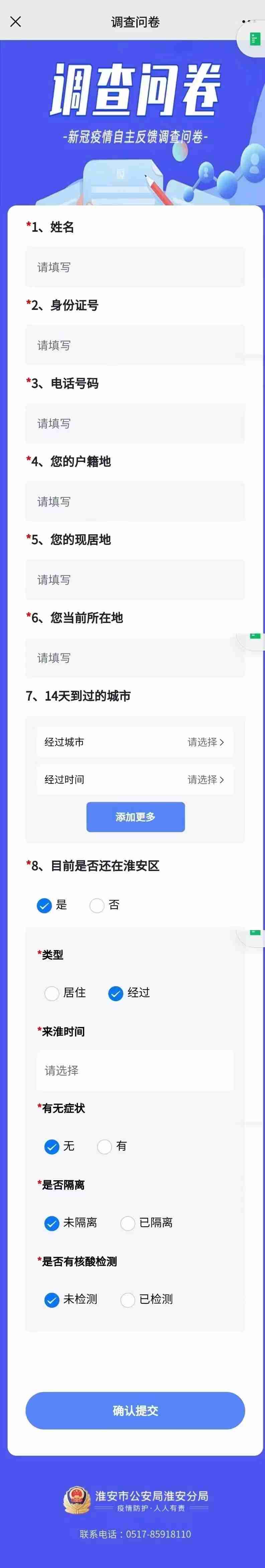Close the 调查问卷 page
Image resolution: width=265 pixels, height=1568 pixels.
[x=16, y=22]
